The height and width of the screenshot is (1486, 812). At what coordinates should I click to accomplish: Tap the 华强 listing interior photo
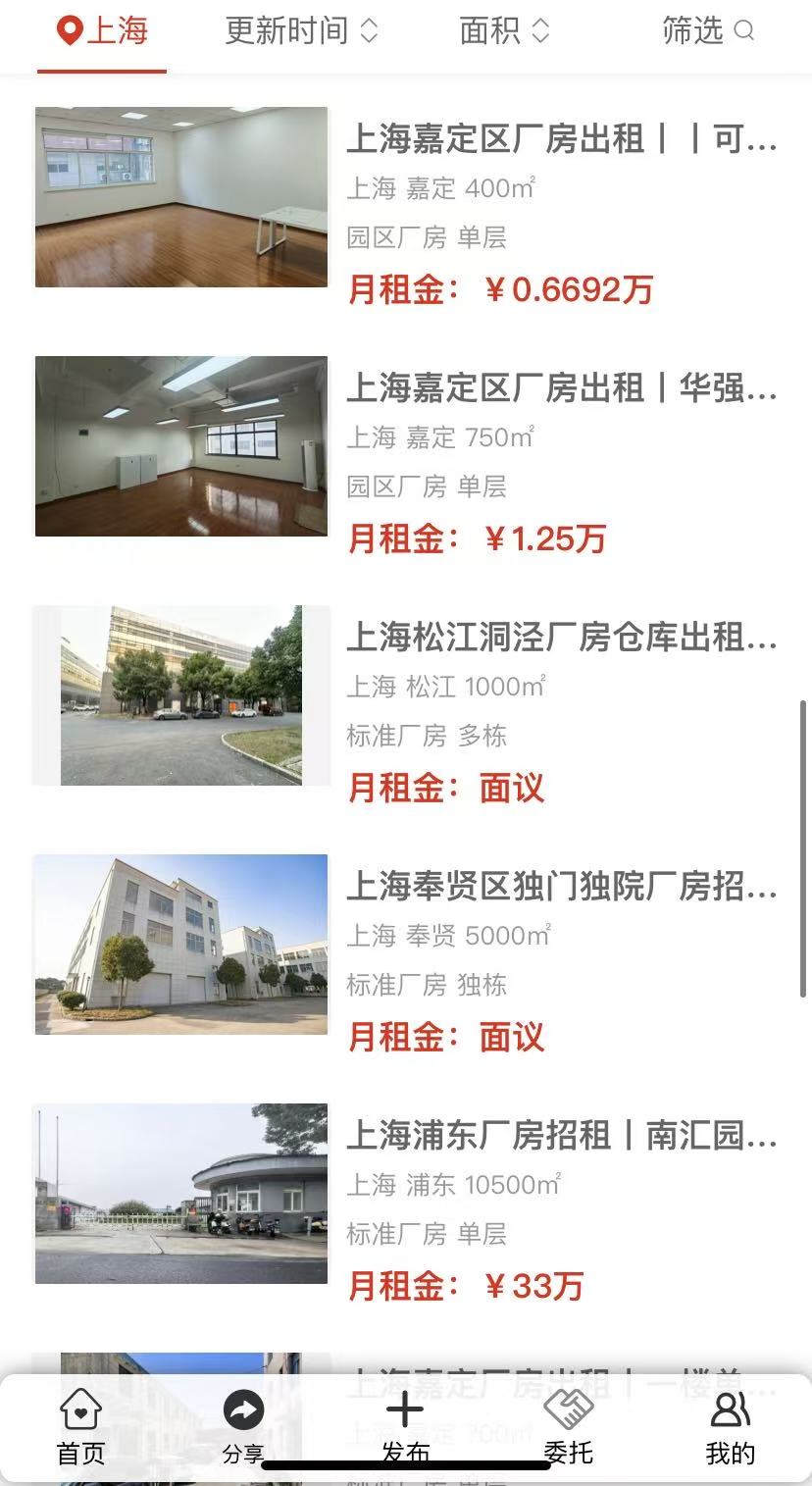[181, 446]
